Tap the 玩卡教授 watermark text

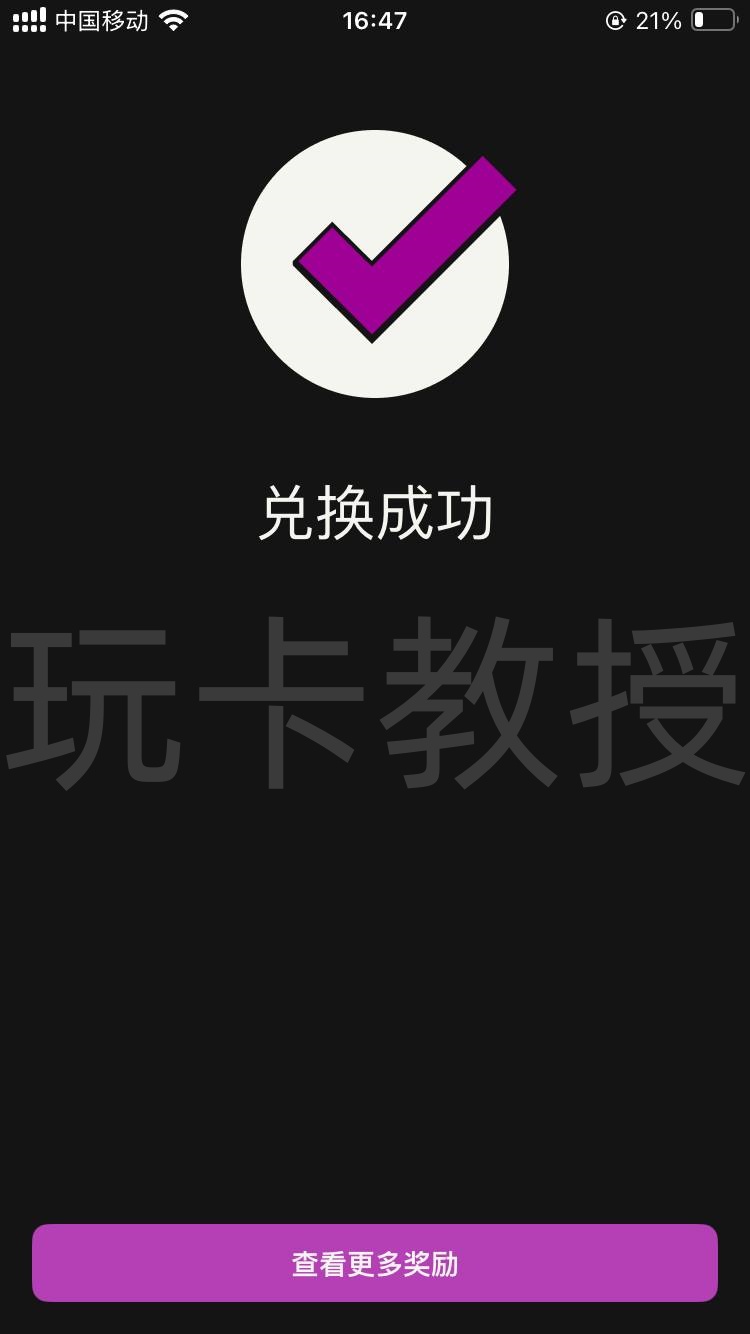point(375,700)
